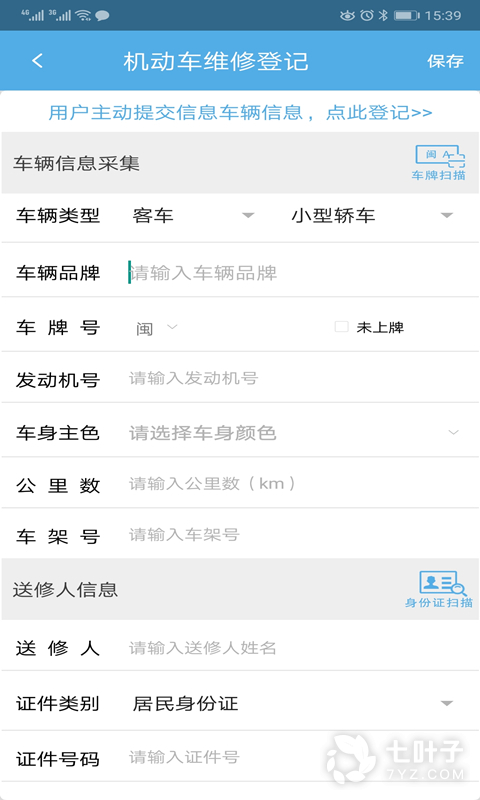The image size is (480, 800).
Task: Expand the 居民身份证 document type dropdown
Action: (293, 704)
